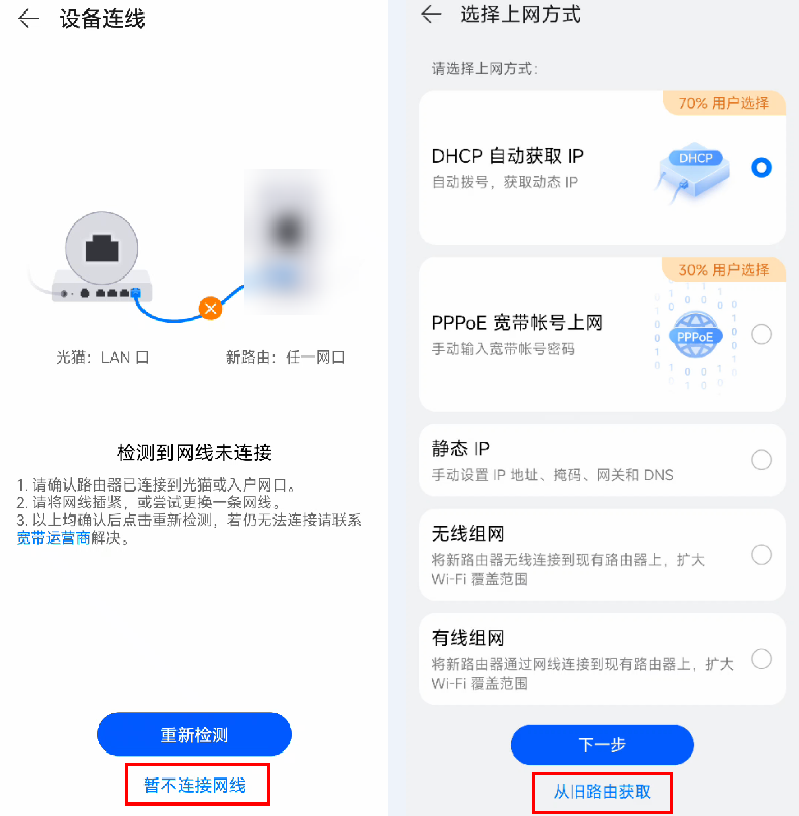Select DHCP 自动获取 IP option
The height and width of the screenshot is (816, 799).
coord(761,167)
